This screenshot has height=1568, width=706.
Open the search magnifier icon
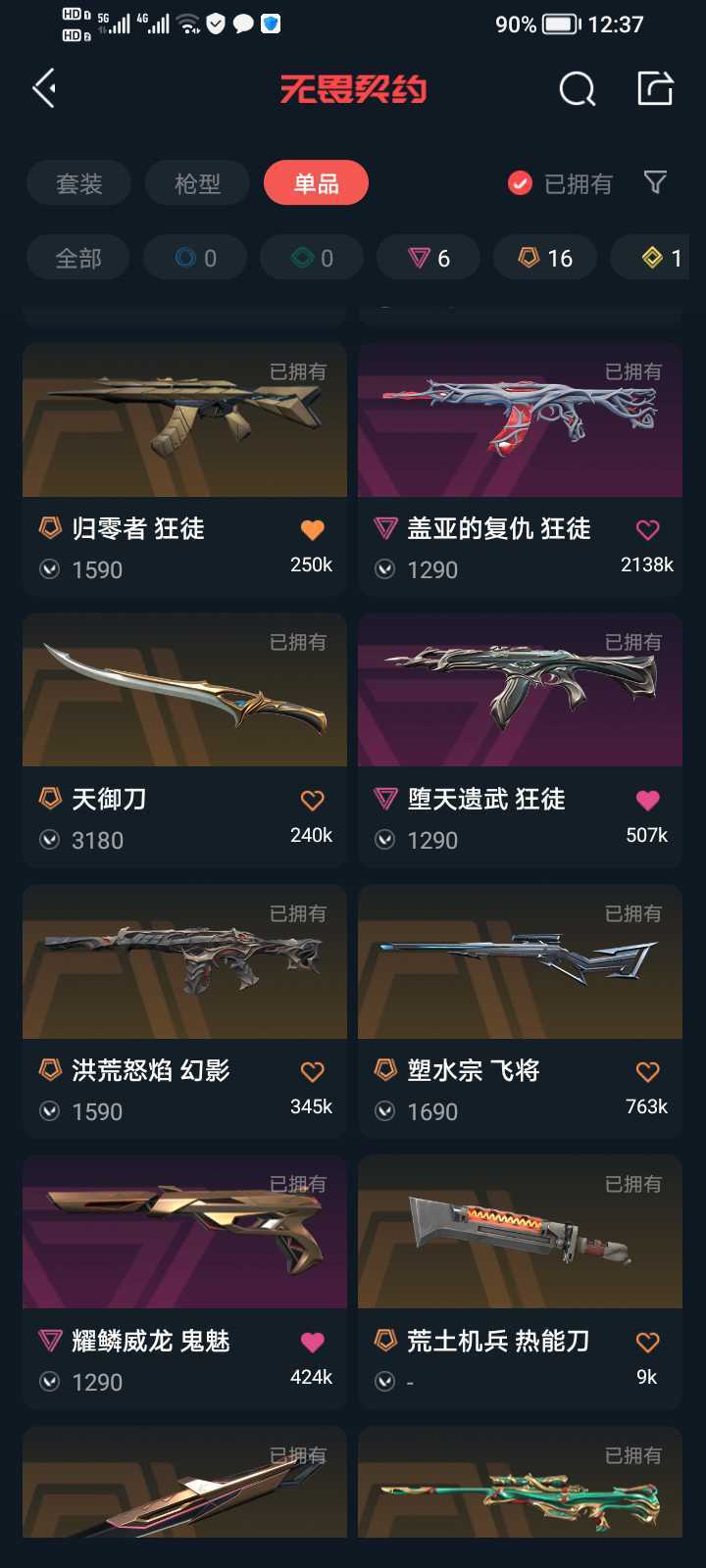coord(577,89)
